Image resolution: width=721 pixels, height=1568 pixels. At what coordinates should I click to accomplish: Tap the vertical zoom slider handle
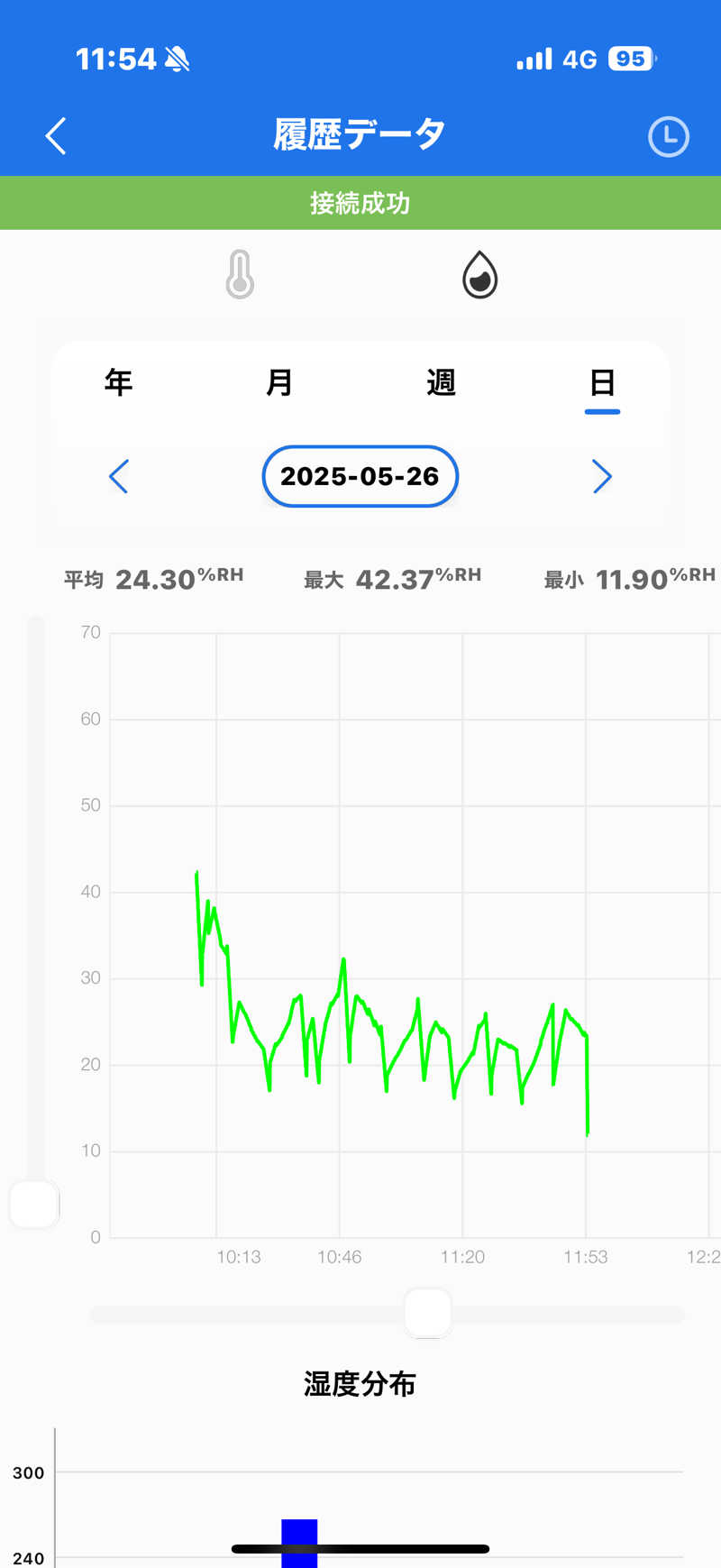tap(34, 1205)
